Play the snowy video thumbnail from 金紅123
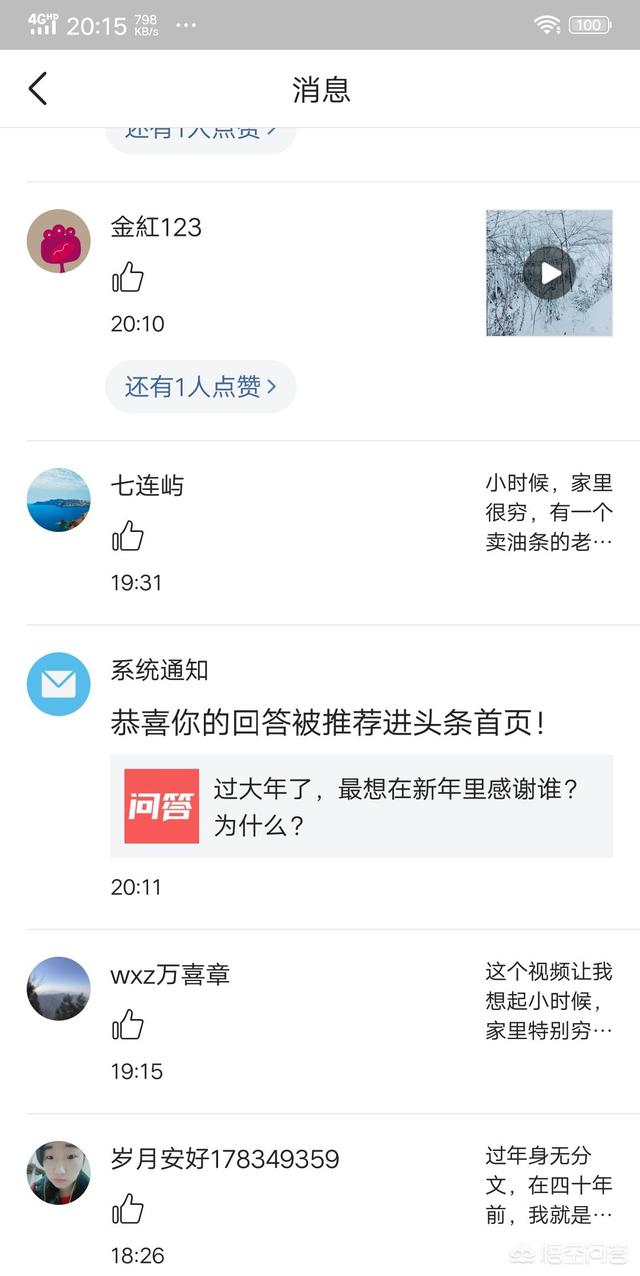640x1276 pixels. [549, 273]
